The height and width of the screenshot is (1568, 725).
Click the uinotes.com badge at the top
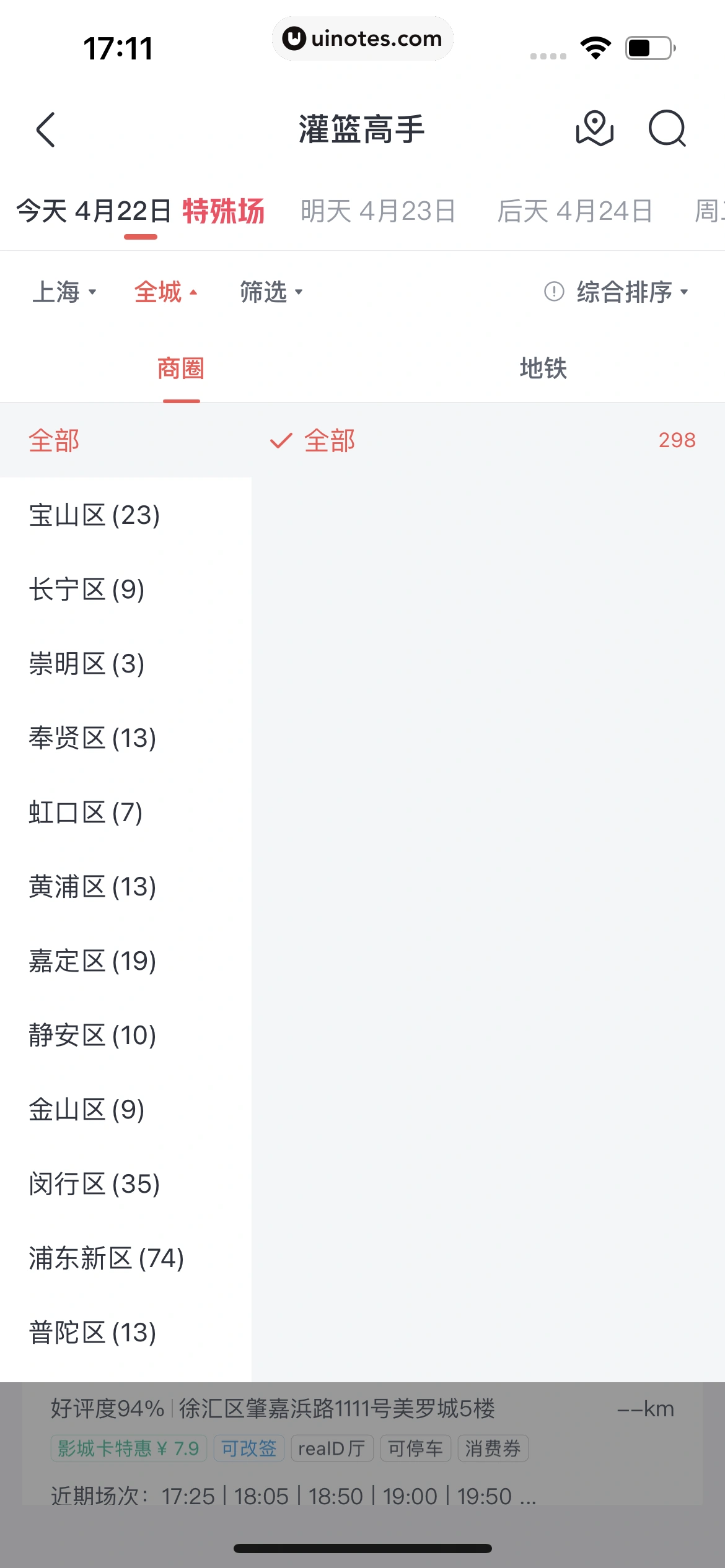(x=362, y=38)
